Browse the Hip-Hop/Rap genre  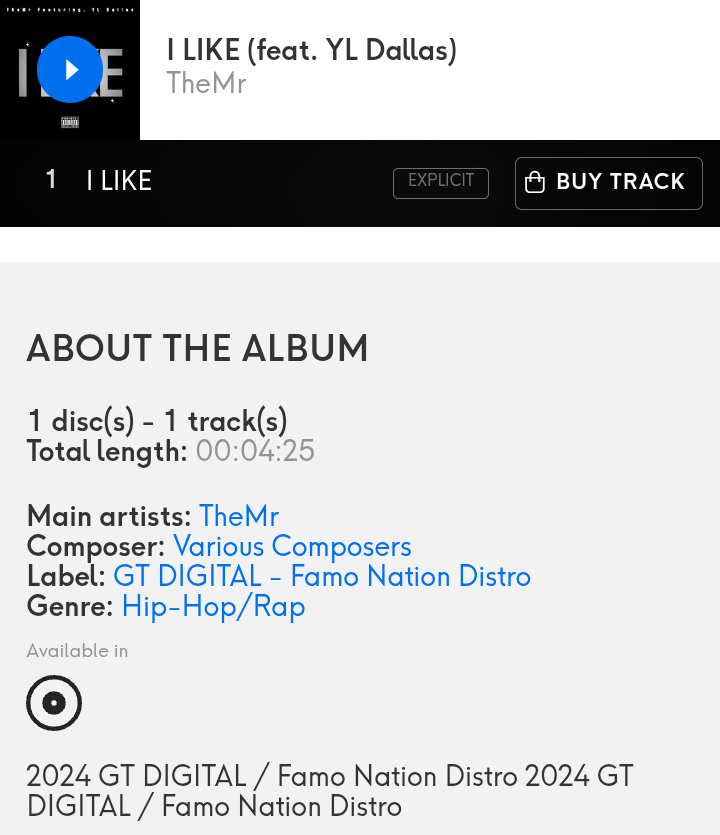click(x=213, y=607)
